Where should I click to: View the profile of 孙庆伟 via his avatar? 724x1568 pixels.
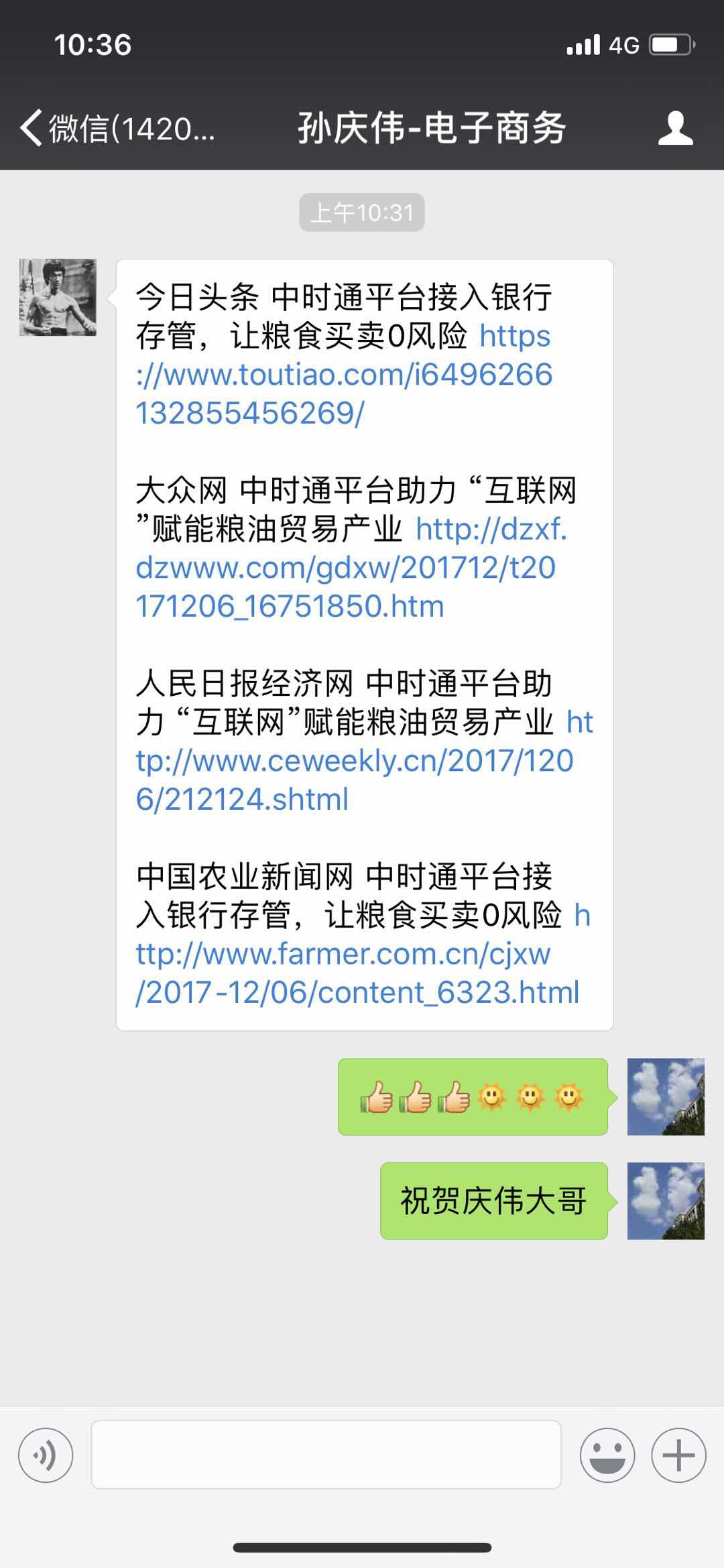[58, 297]
